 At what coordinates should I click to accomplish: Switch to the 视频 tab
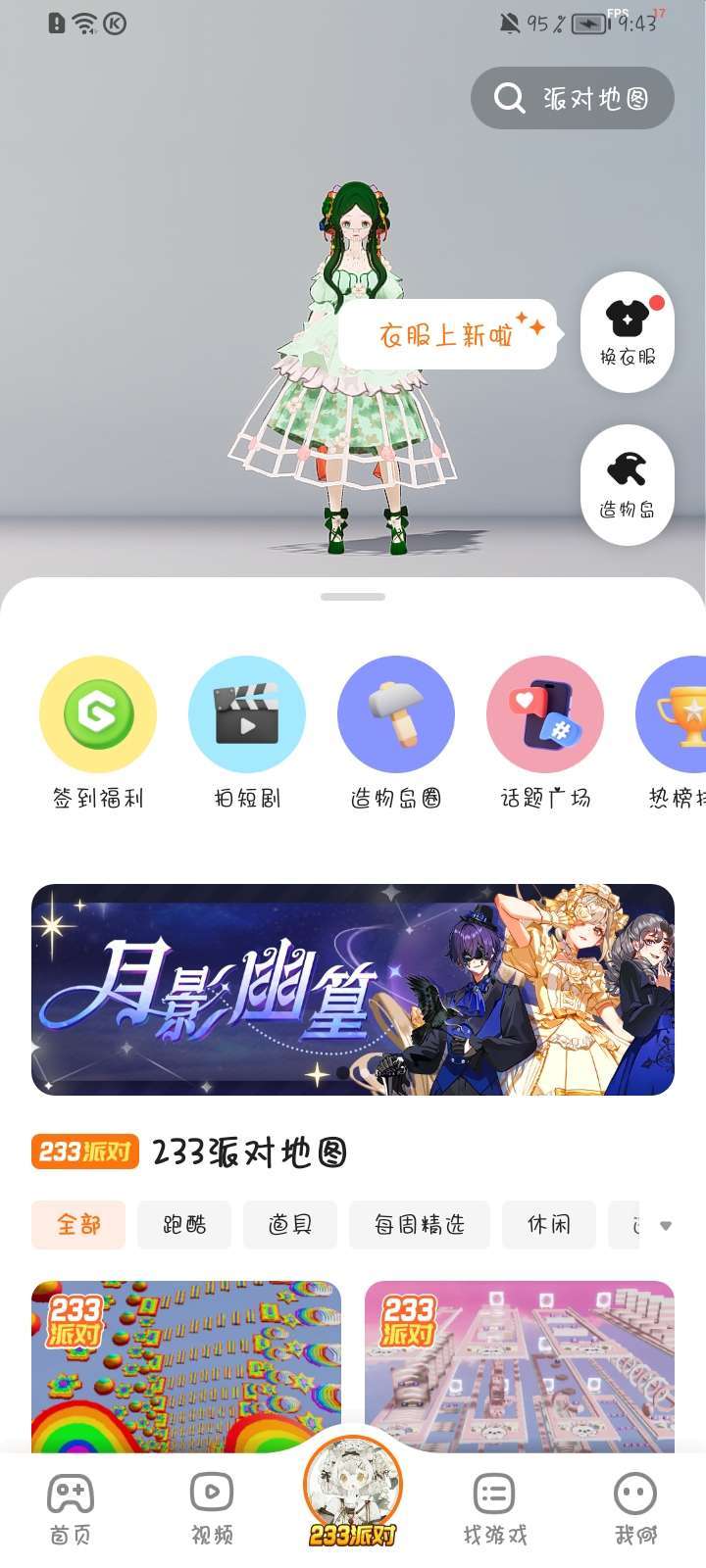[212, 1509]
